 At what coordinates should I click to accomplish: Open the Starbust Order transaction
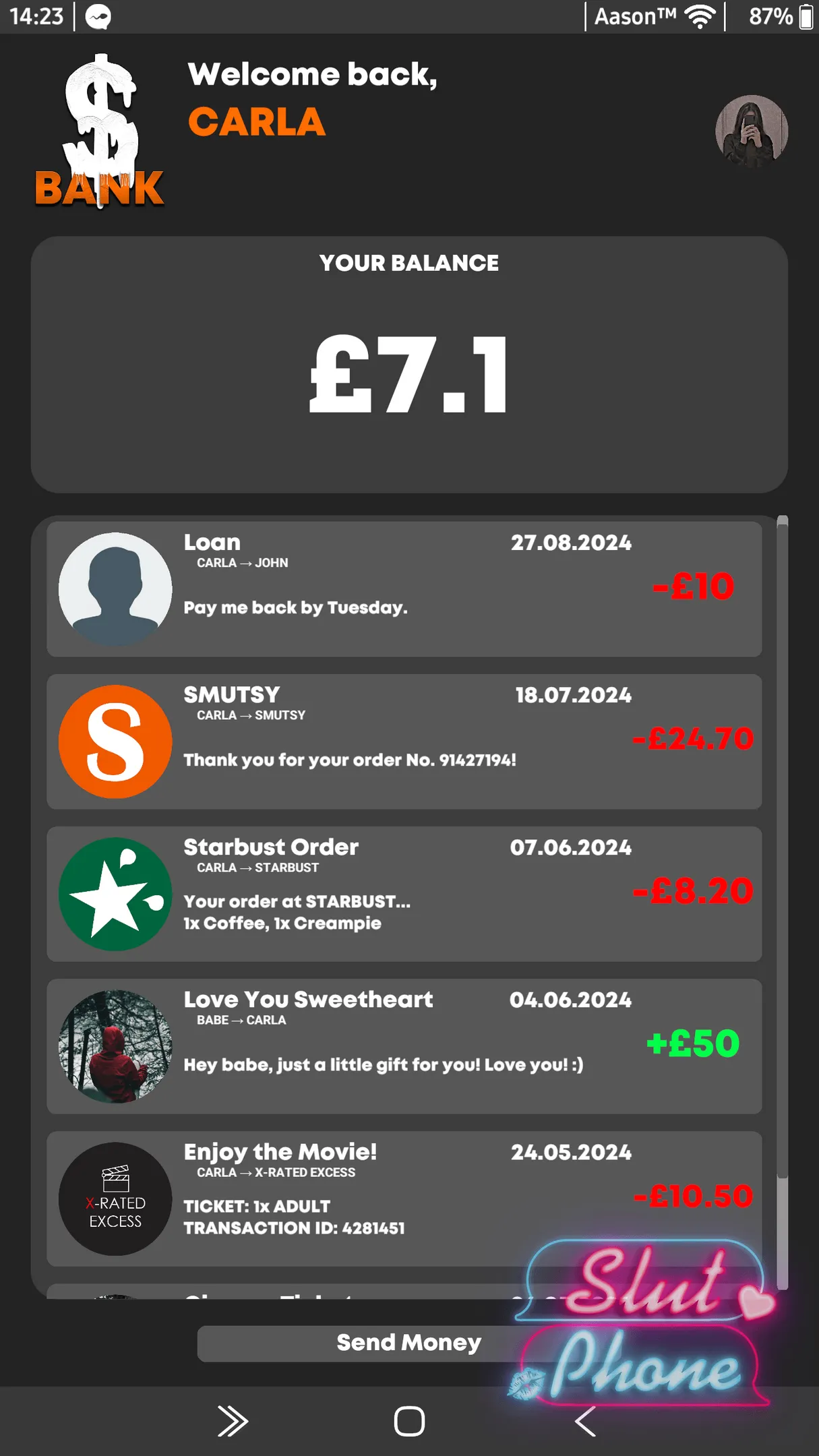pos(404,894)
